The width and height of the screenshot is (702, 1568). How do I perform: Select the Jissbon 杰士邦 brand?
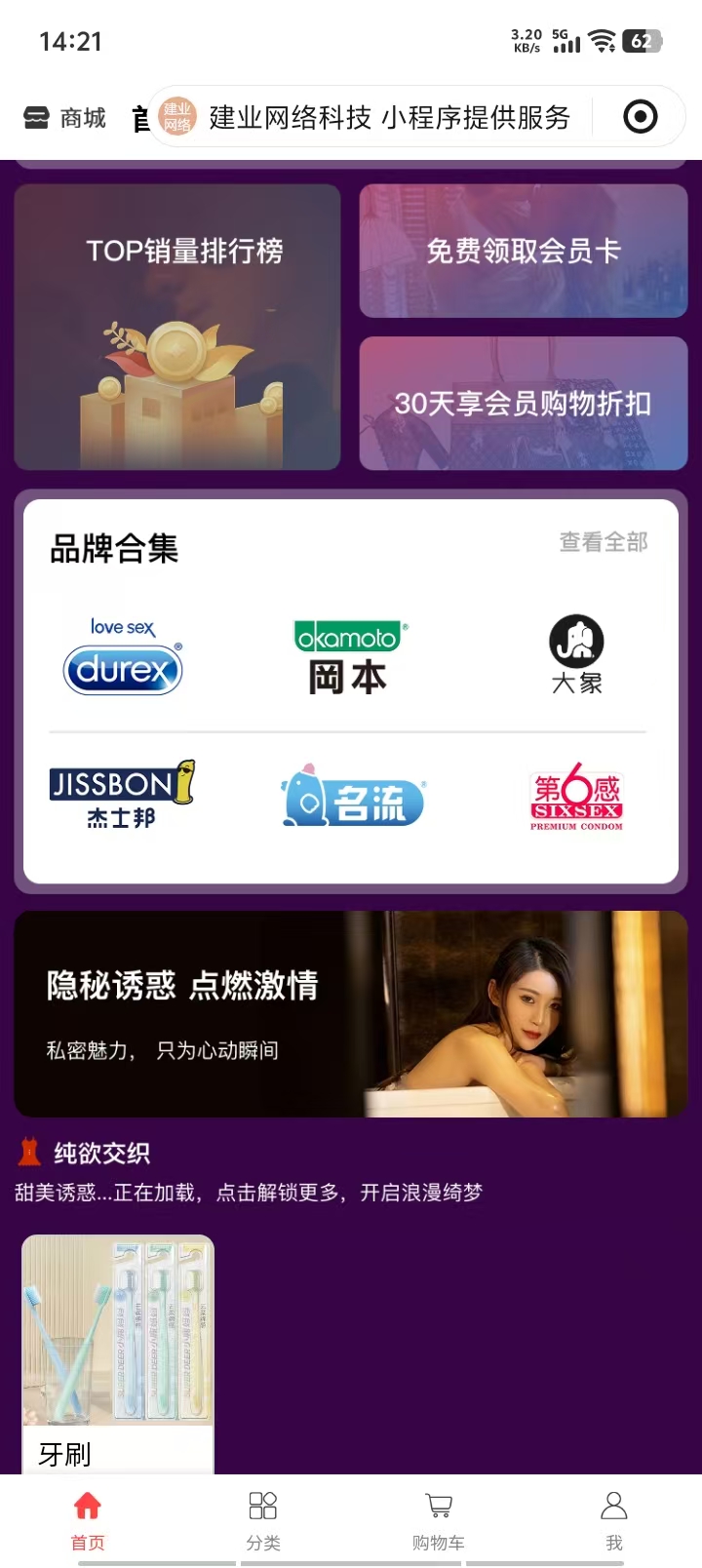click(121, 795)
